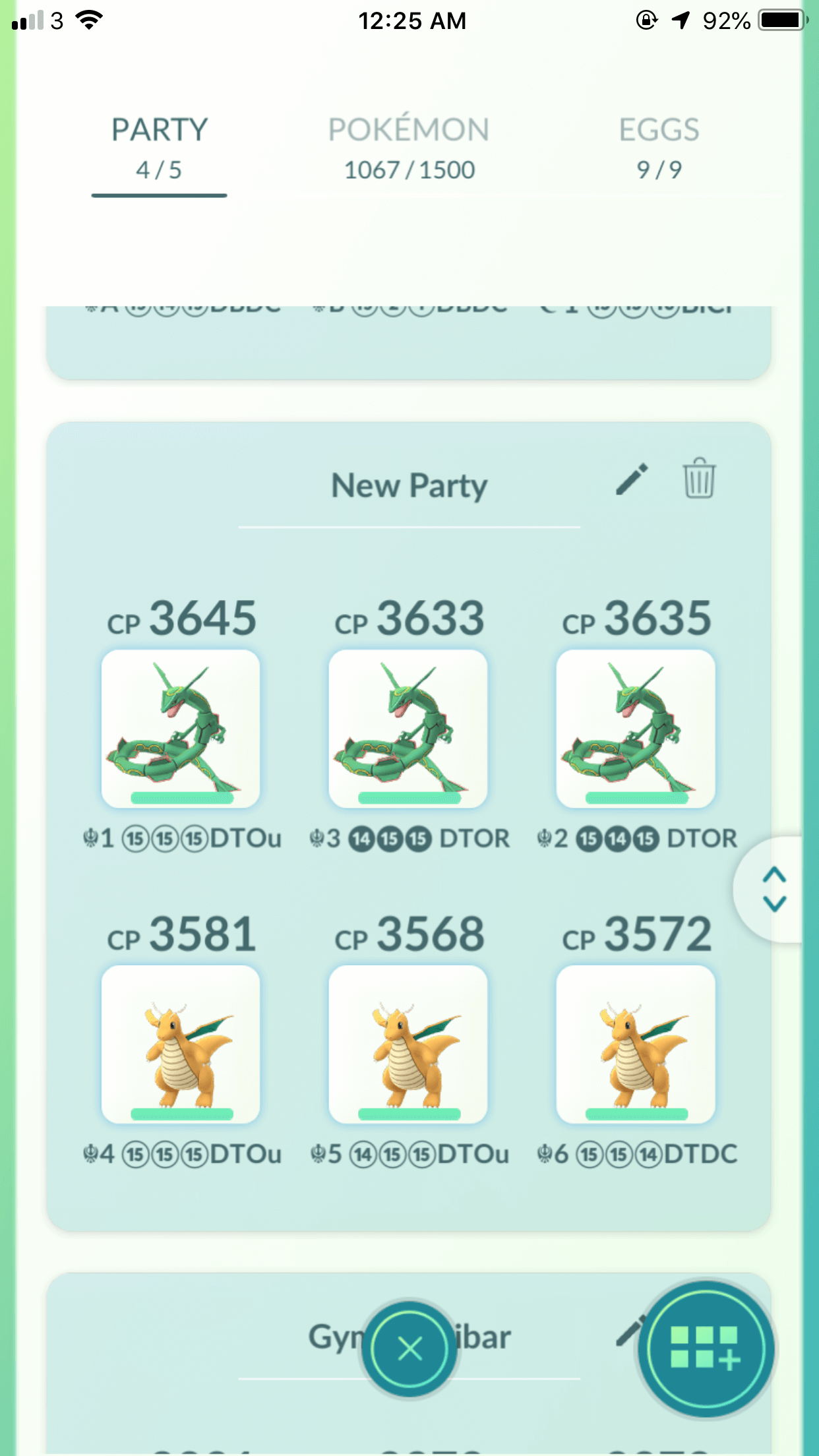Switch to the Pokémon tab
This screenshot has width=819, height=1456.
pos(409,148)
